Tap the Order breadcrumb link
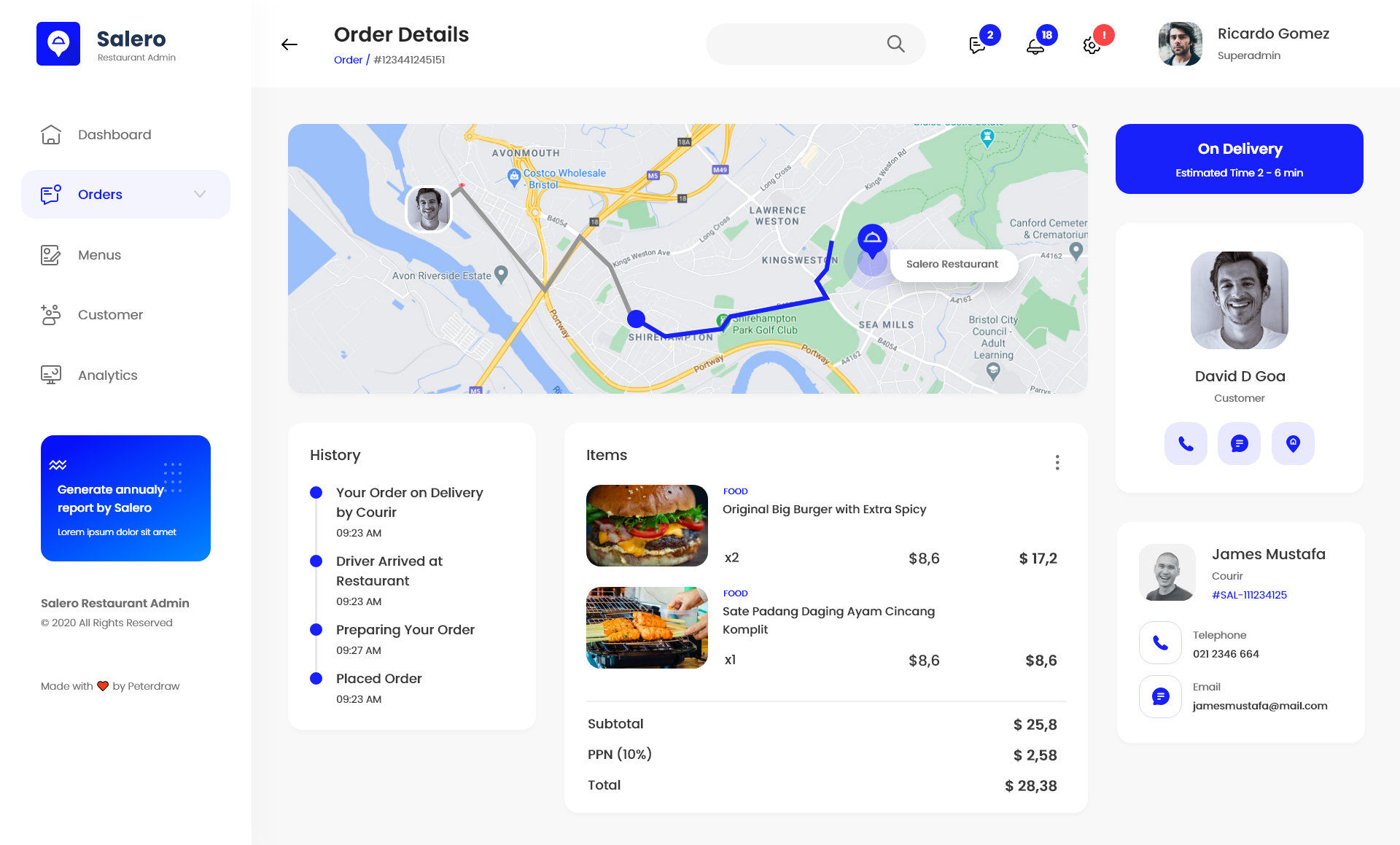 click(x=348, y=60)
